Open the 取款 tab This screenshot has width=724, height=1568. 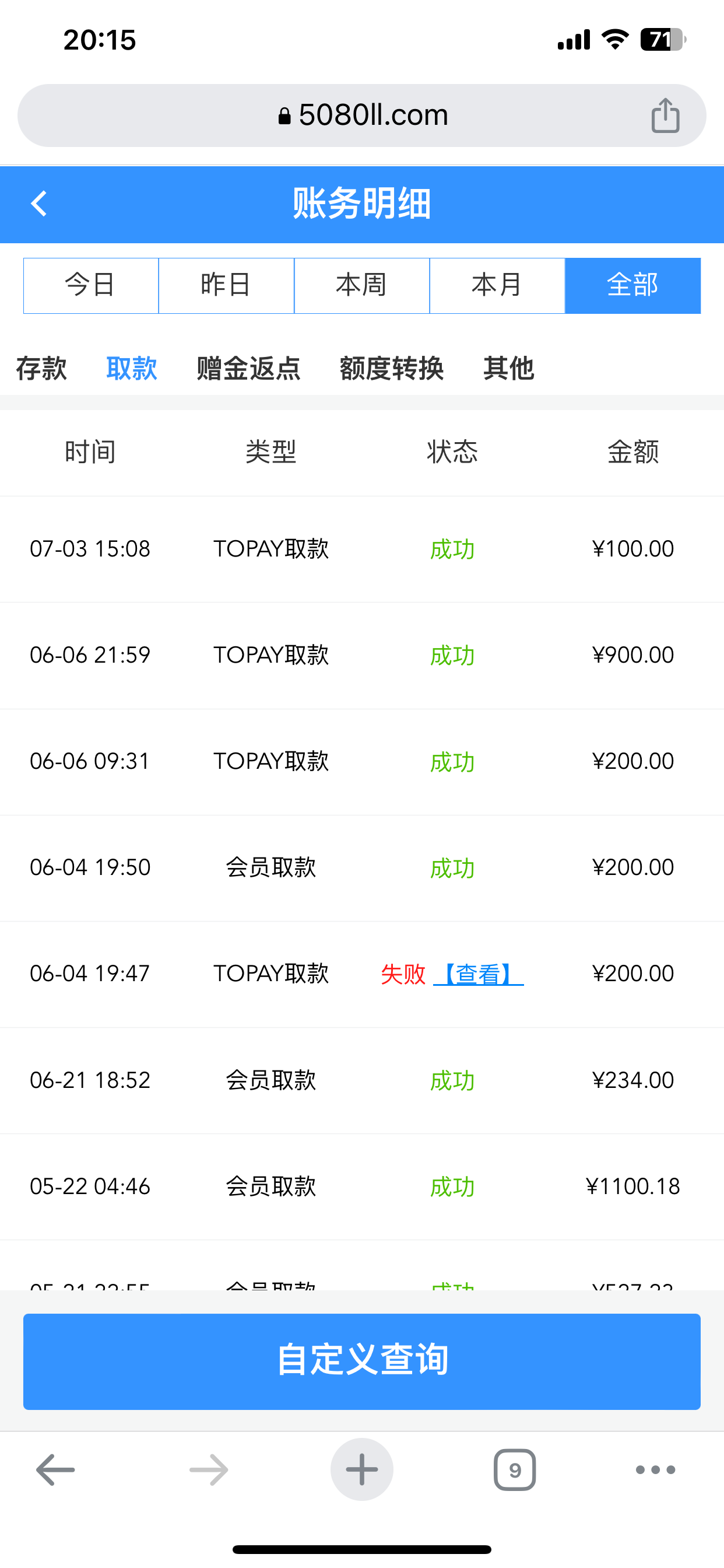click(131, 369)
